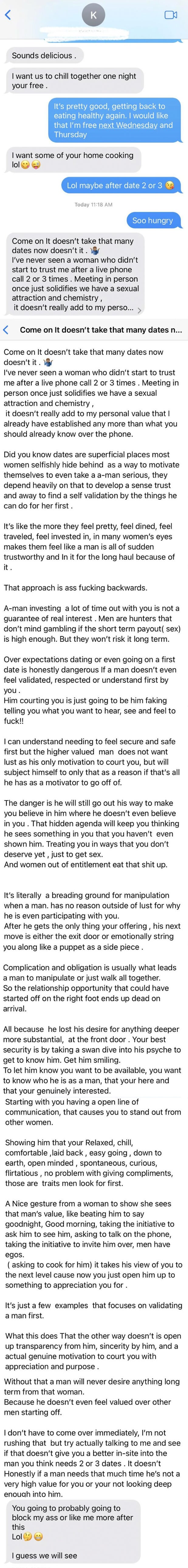This screenshot has width=188, height=1568.
Task: Start a FaceTime video call
Action: [x=170, y=15]
